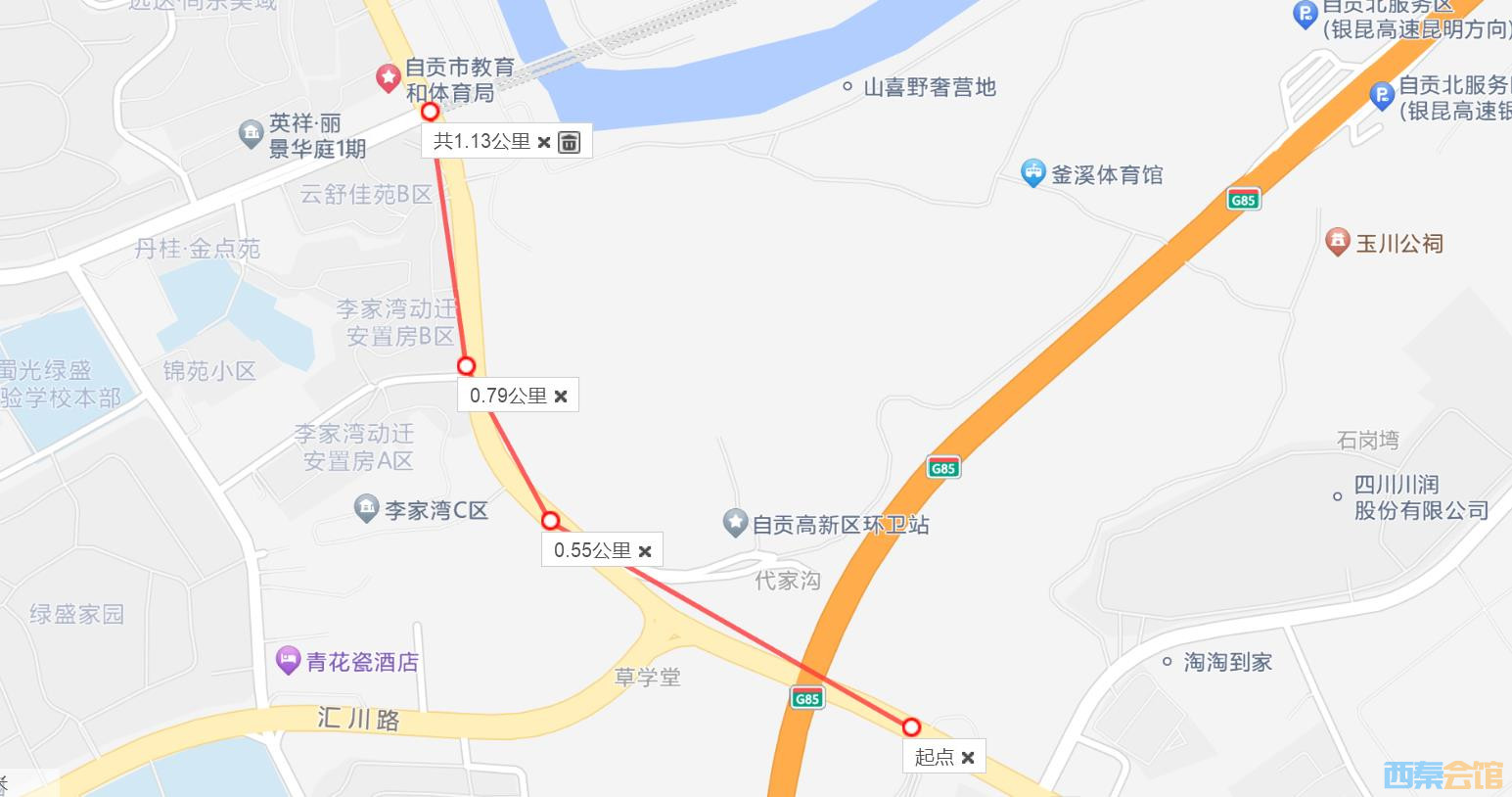This screenshot has height=797, width=1512.
Task: Close the 共1.13公里 total distance label
Action: coord(544,142)
